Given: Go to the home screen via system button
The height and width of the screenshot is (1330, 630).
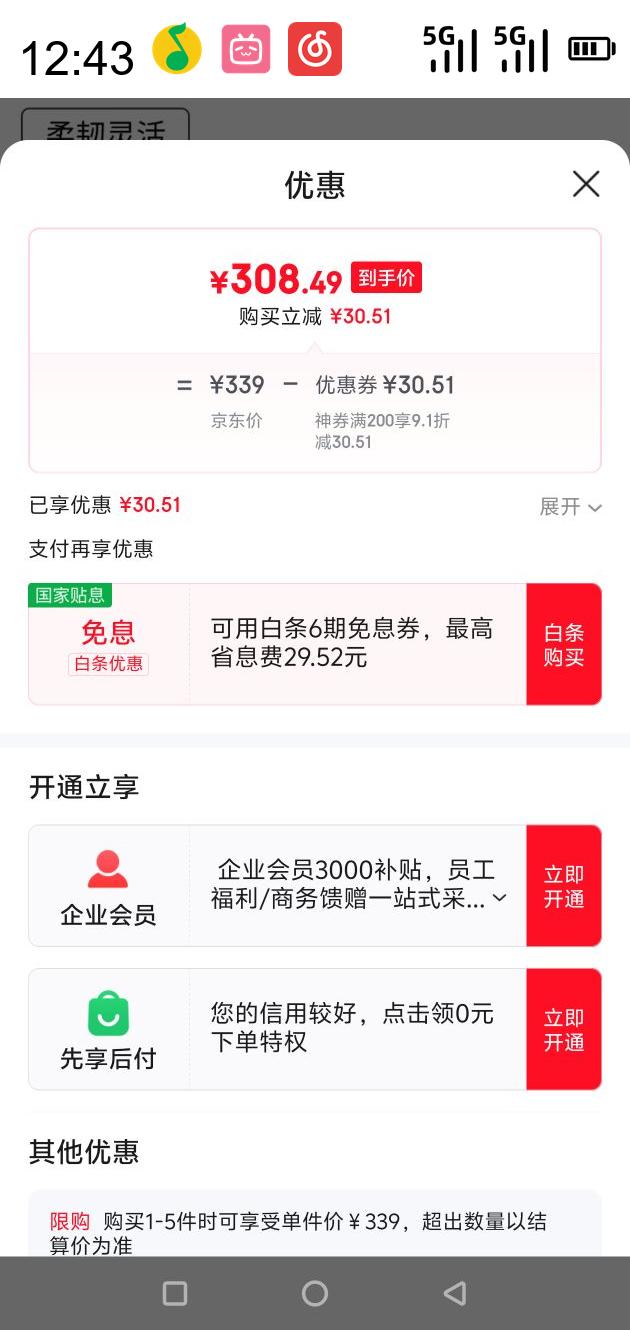Looking at the screenshot, I should (x=315, y=1293).
